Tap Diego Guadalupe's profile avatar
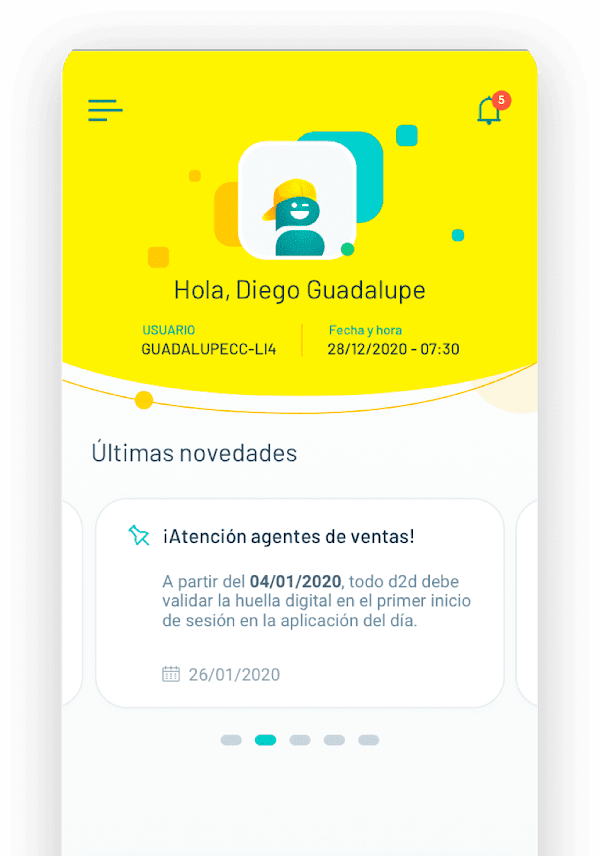600x856 pixels. tap(299, 200)
